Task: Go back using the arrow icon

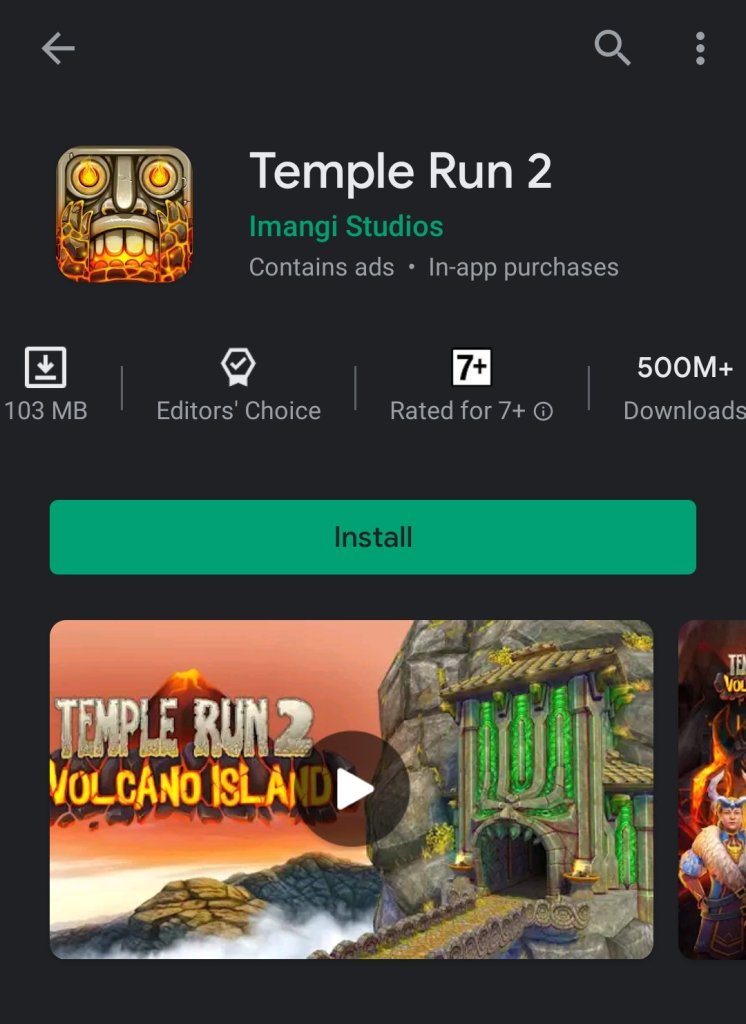Action: pos(58,48)
